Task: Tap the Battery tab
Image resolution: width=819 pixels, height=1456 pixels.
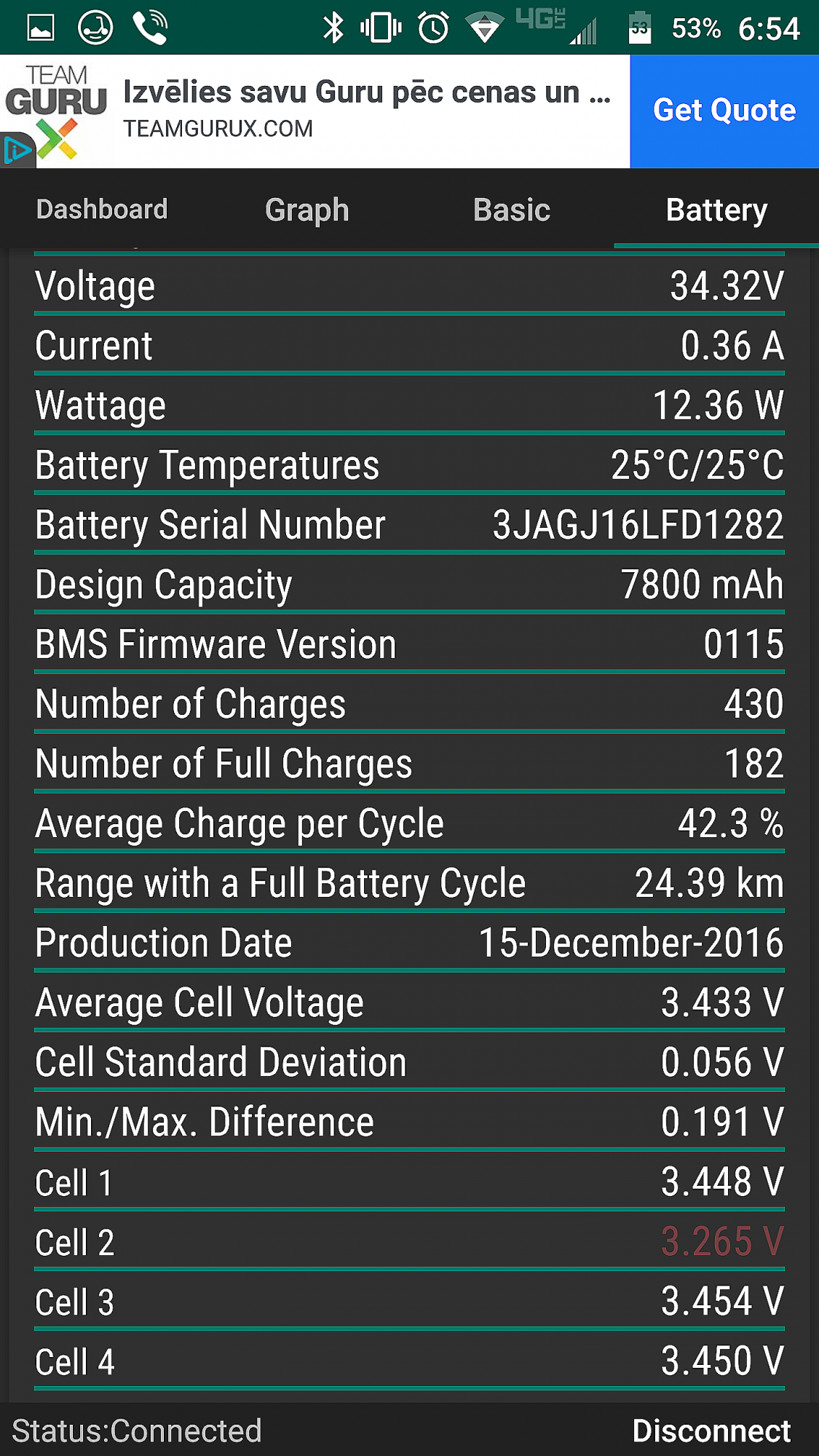Action: (x=716, y=210)
